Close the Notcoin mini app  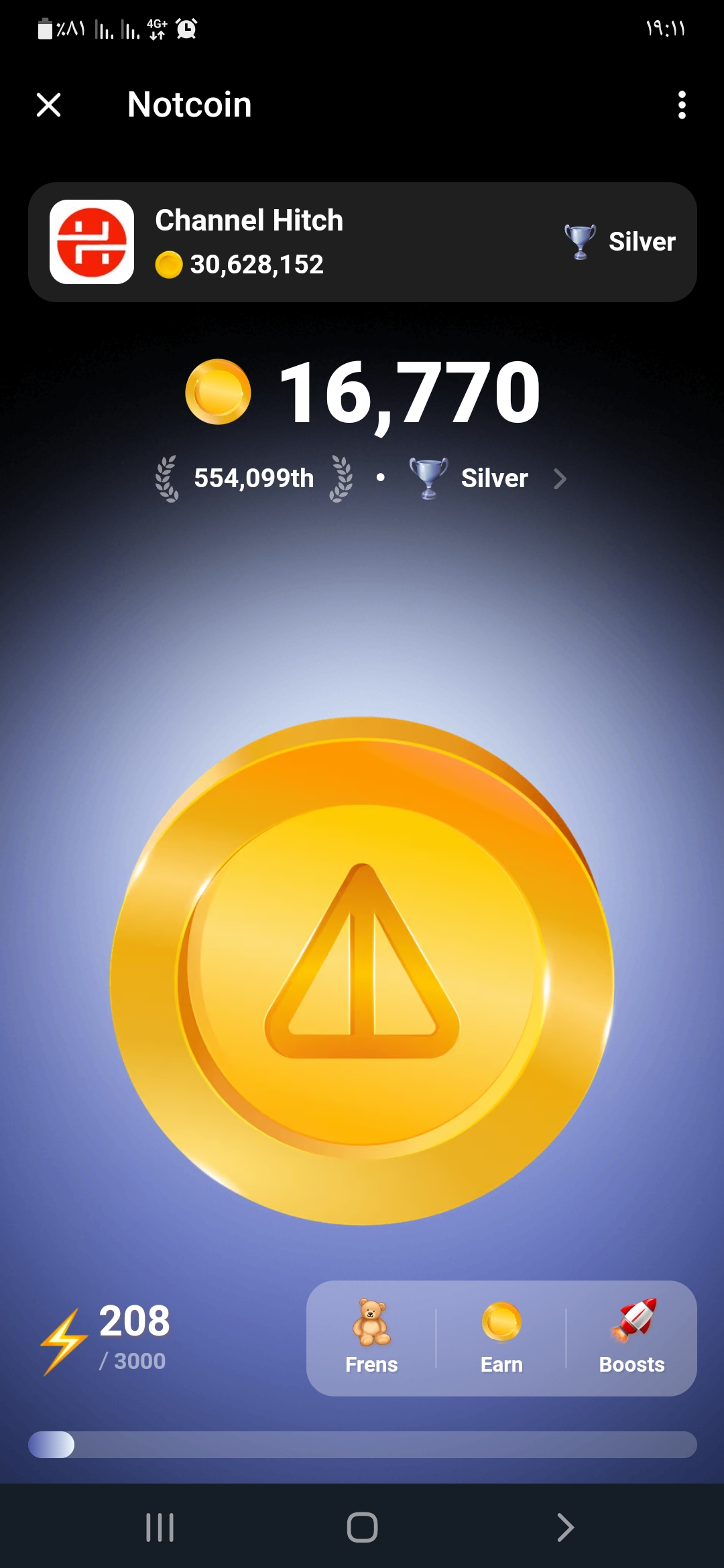[49, 105]
